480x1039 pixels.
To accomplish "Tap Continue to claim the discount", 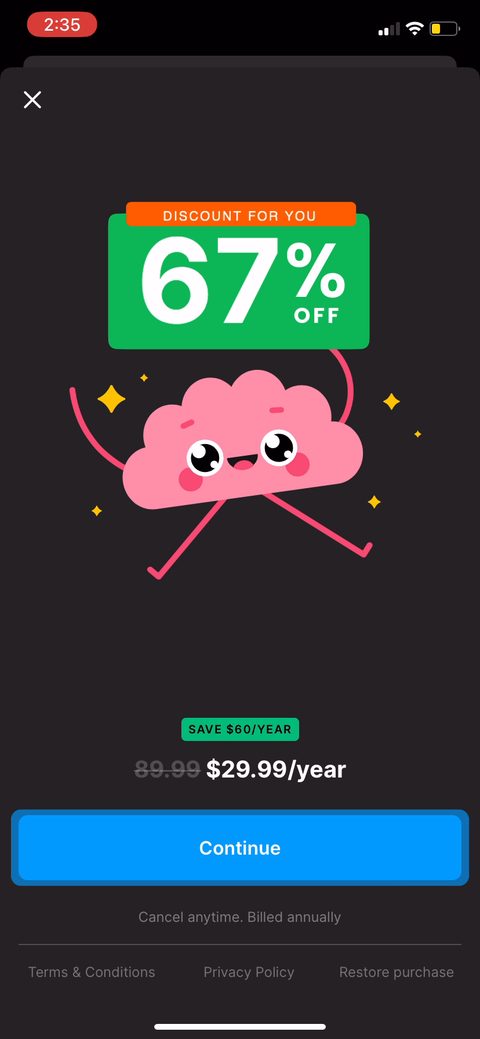I will pyautogui.click(x=240, y=848).
